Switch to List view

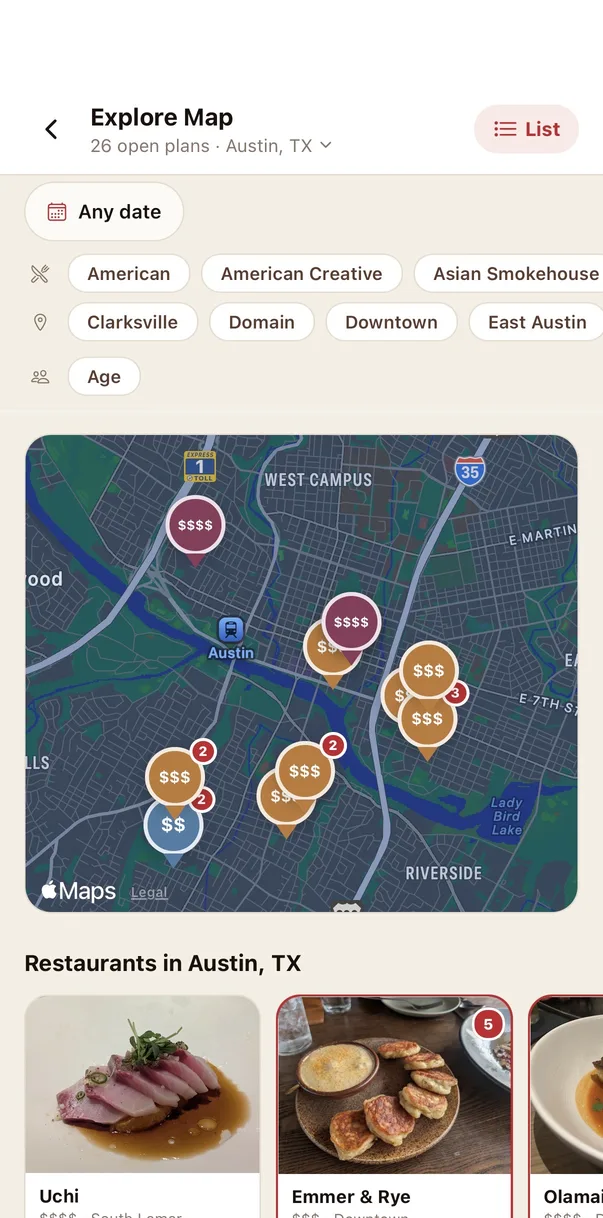coord(526,129)
